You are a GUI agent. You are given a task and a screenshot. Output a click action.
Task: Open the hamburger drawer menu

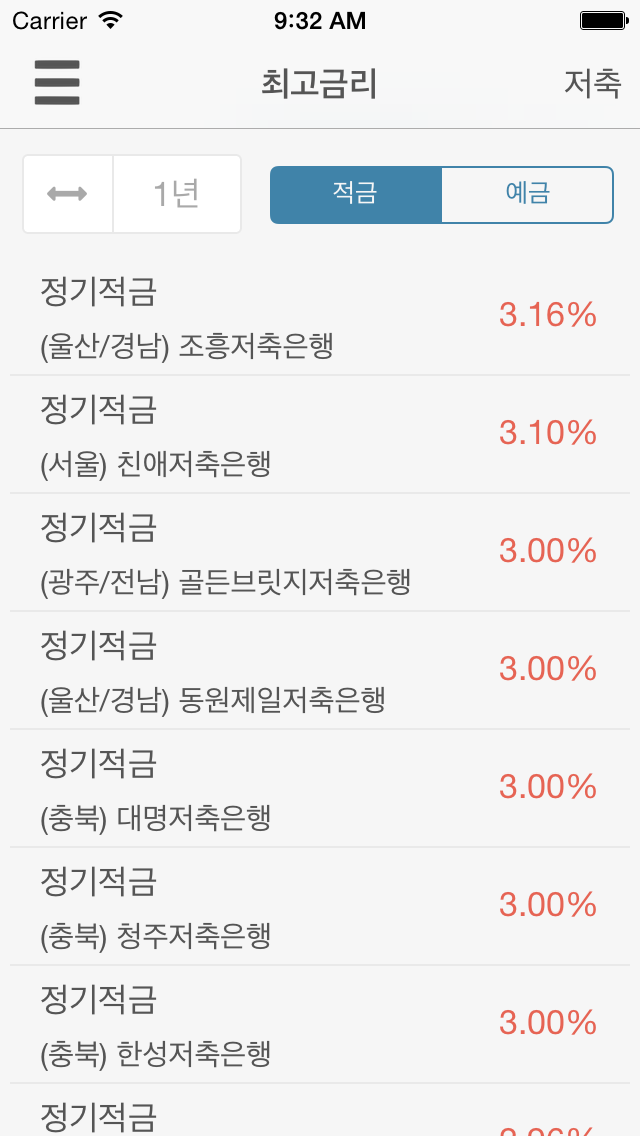[57, 83]
